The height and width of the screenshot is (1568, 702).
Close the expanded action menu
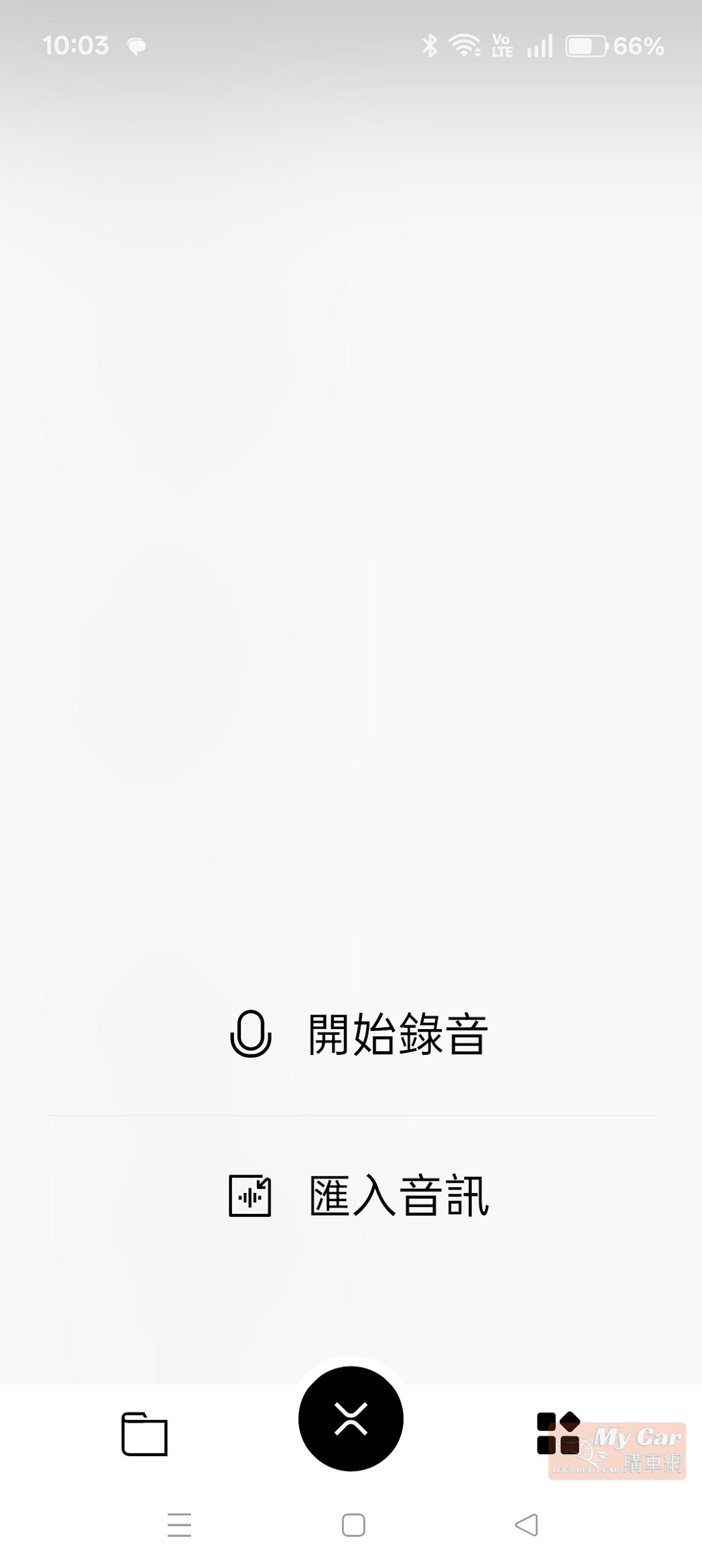[351, 1419]
